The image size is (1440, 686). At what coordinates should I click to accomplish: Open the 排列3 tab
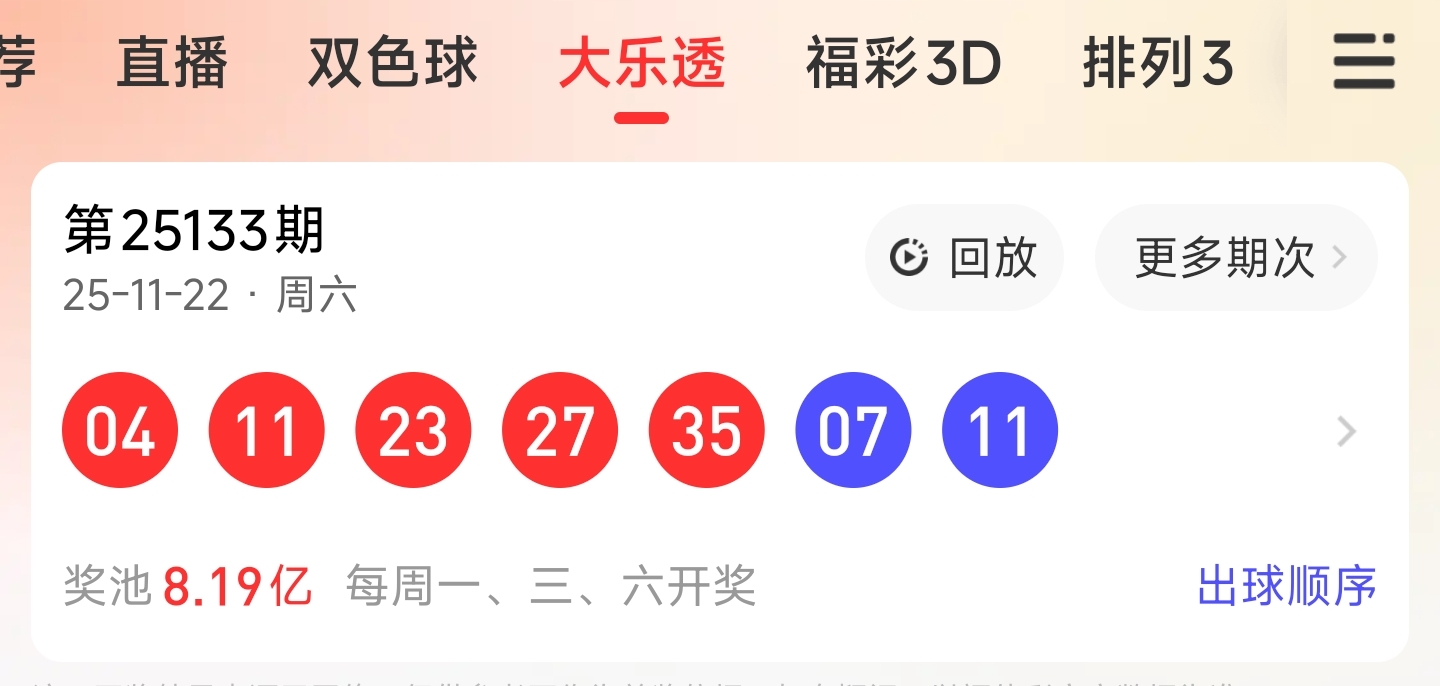[x=1157, y=63]
